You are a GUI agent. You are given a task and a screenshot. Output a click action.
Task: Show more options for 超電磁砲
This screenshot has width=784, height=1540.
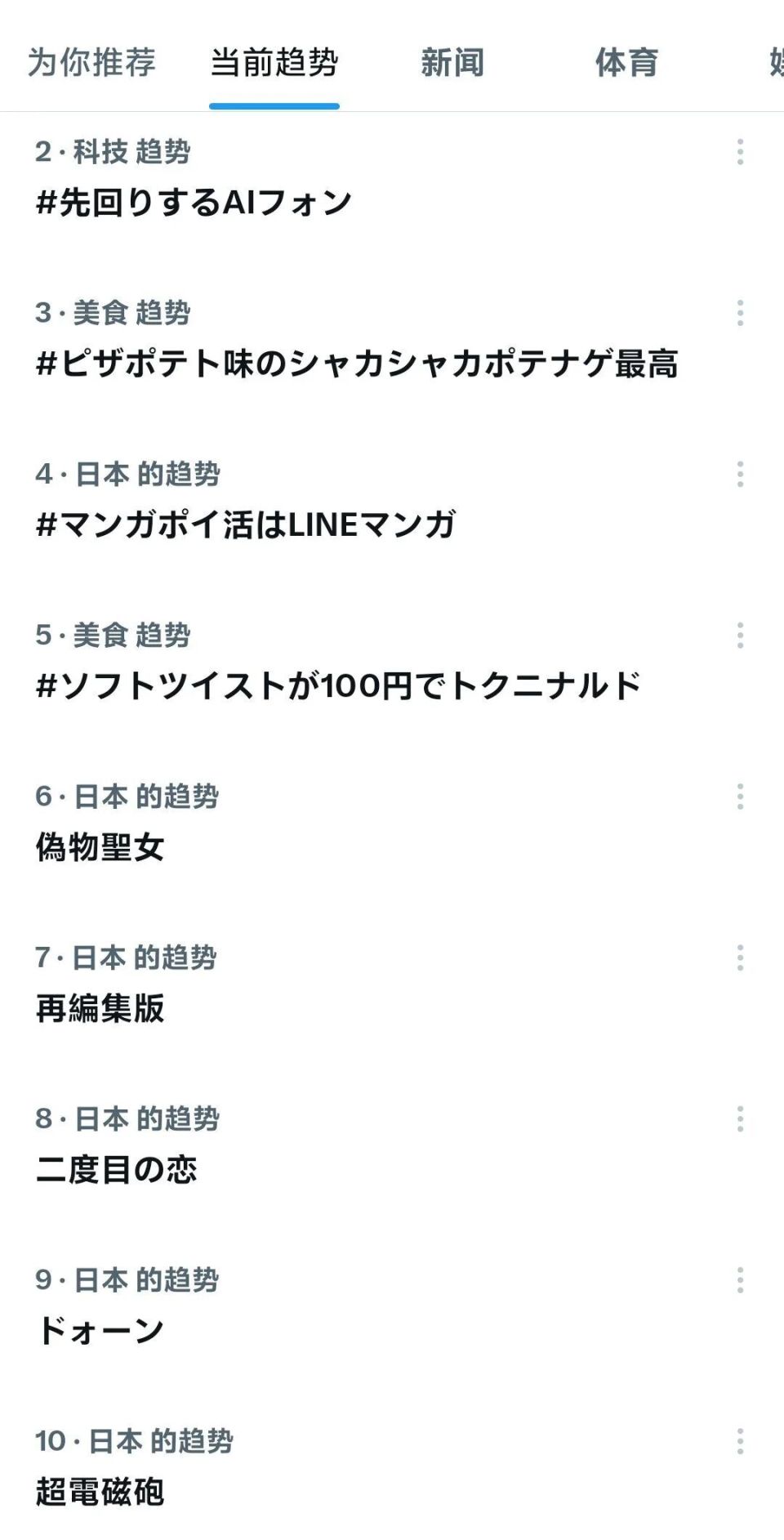click(x=740, y=1441)
